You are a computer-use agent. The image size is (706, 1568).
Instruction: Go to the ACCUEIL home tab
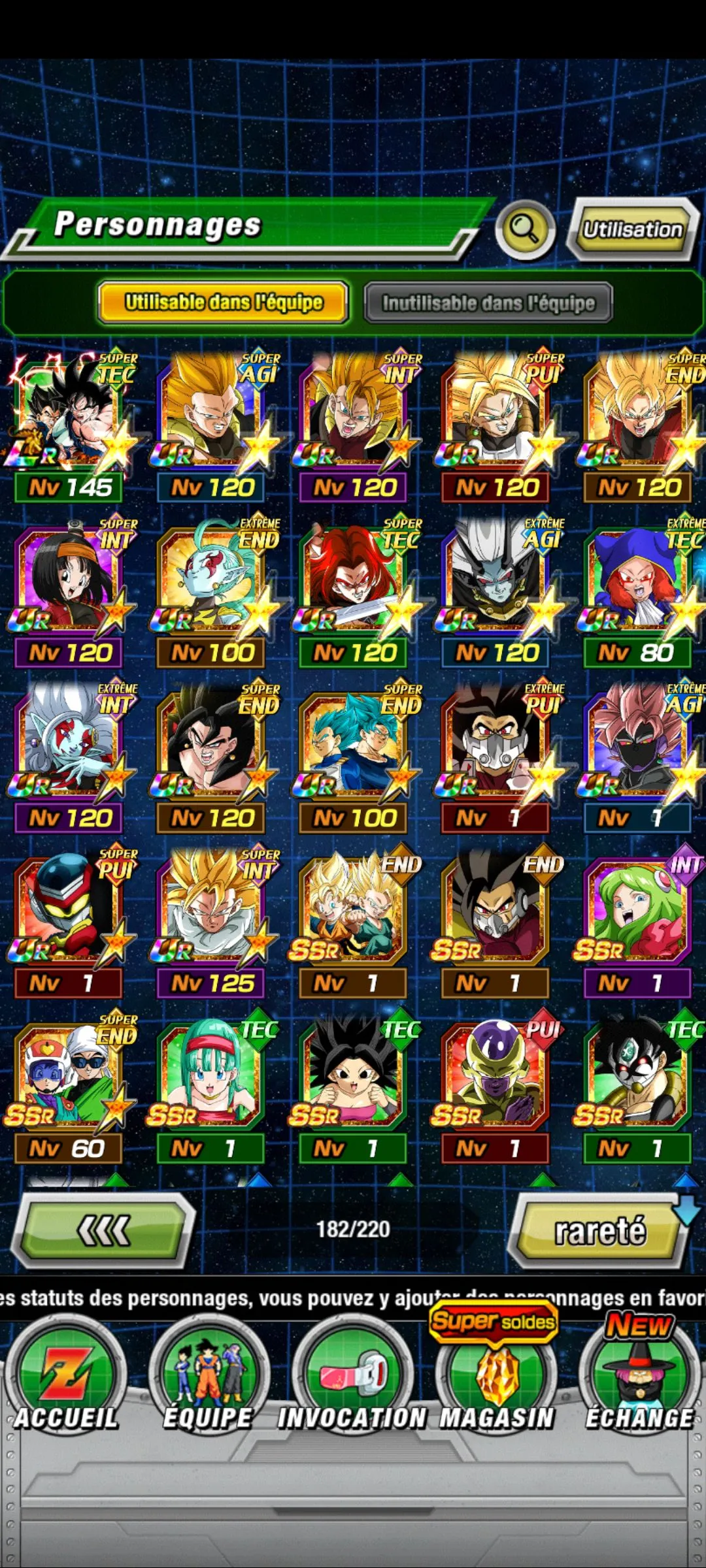(x=65, y=1379)
